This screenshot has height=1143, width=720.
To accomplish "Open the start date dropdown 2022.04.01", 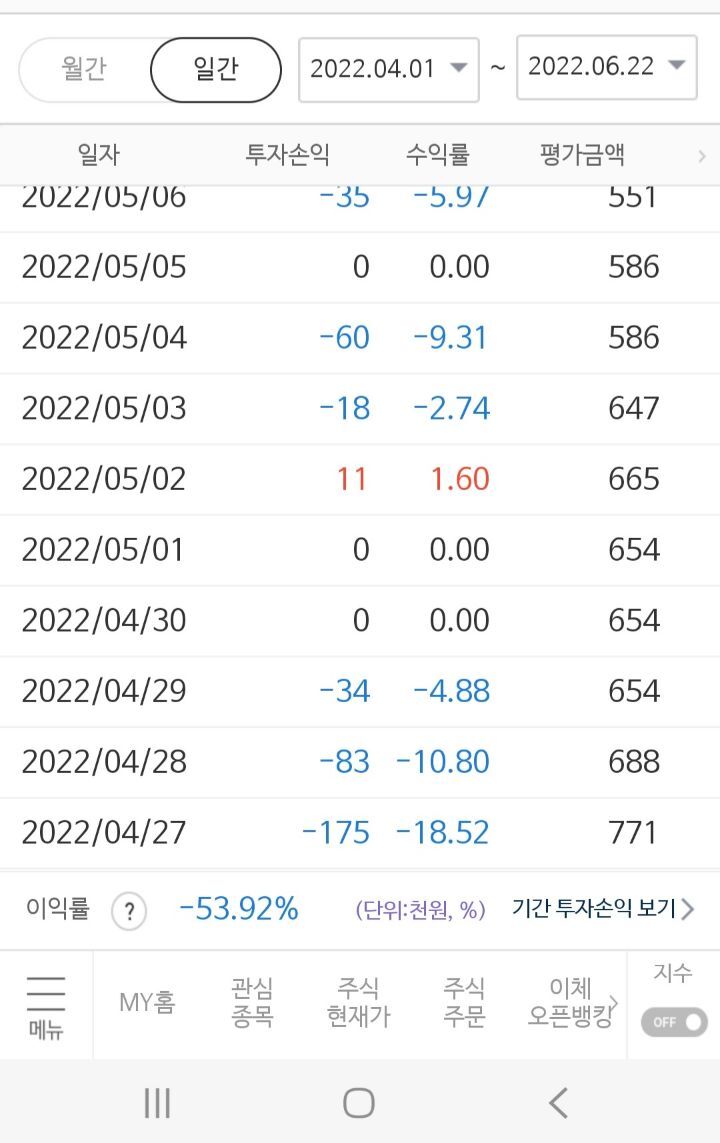I will coord(389,67).
